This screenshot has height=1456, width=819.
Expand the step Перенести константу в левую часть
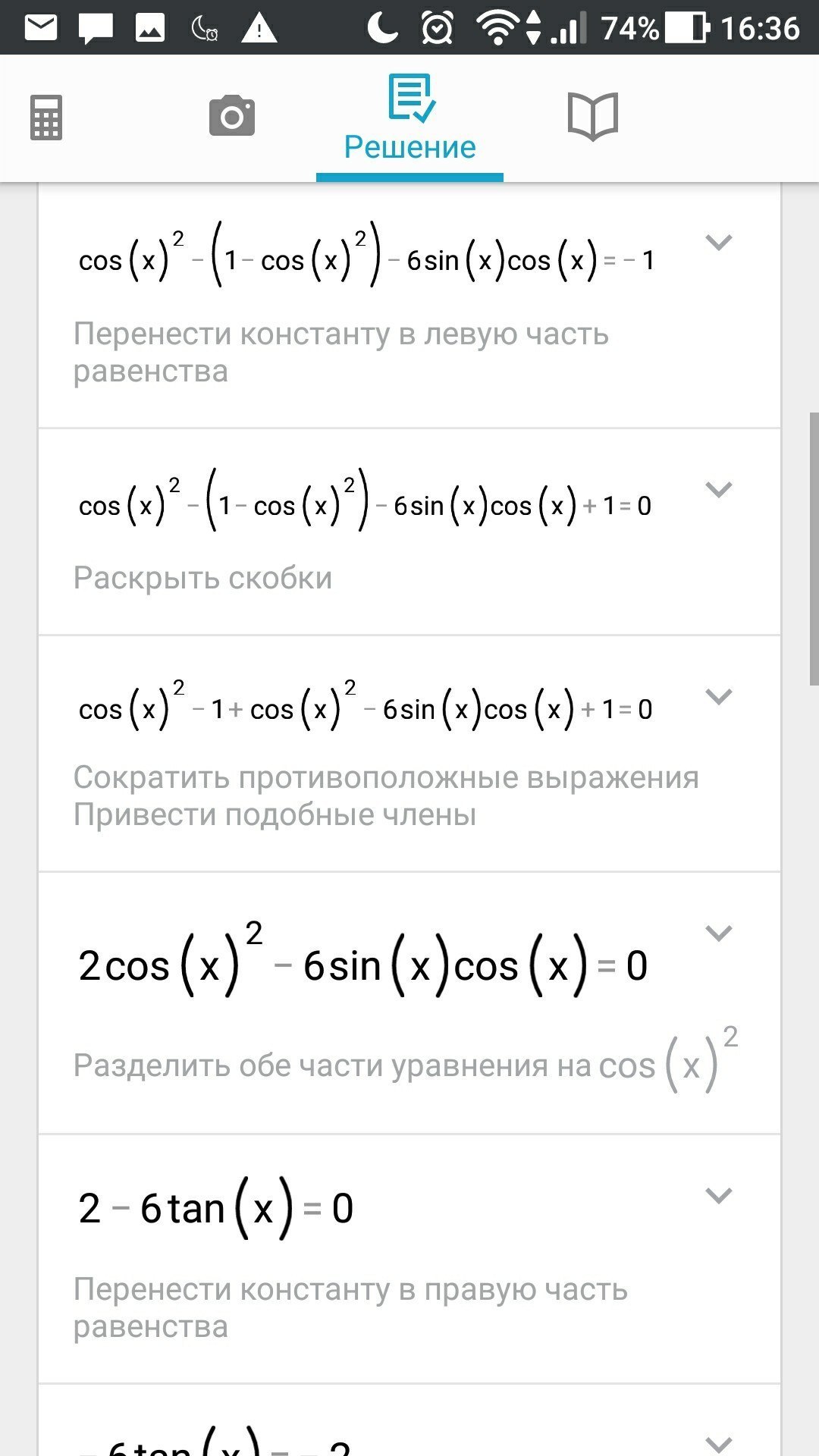click(718, 243)
